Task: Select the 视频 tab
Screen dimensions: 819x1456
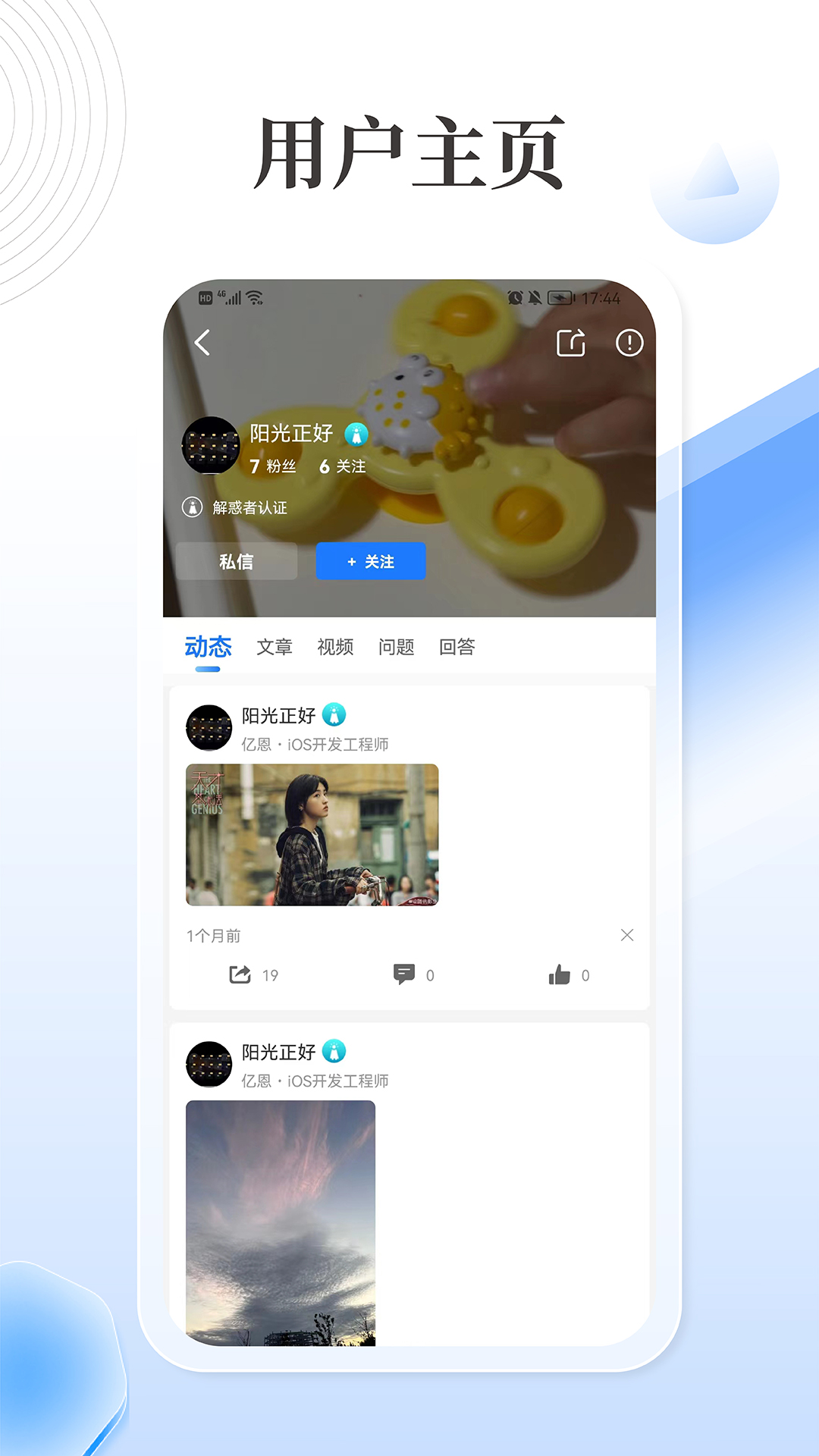Action: point(336,647)
